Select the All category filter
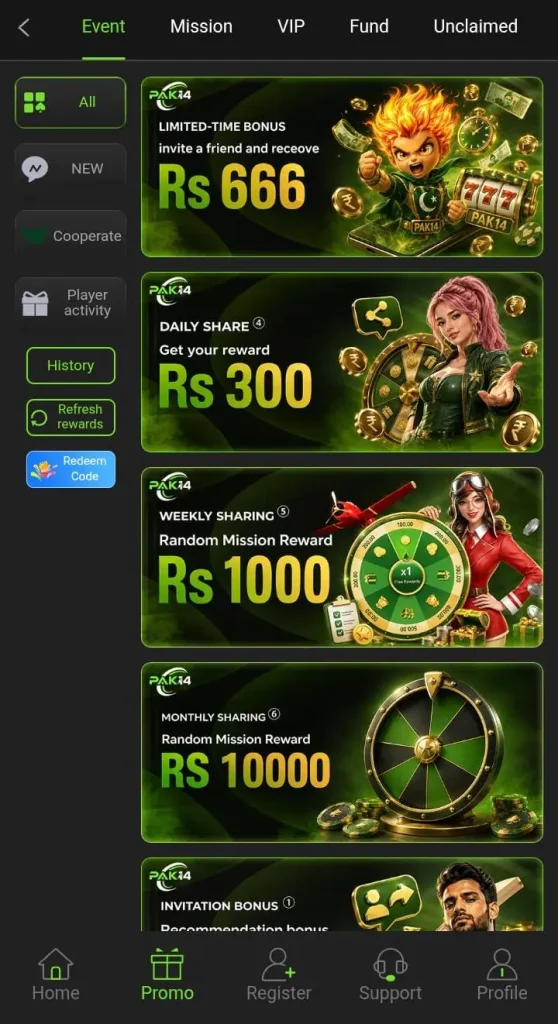 [71, 103]
